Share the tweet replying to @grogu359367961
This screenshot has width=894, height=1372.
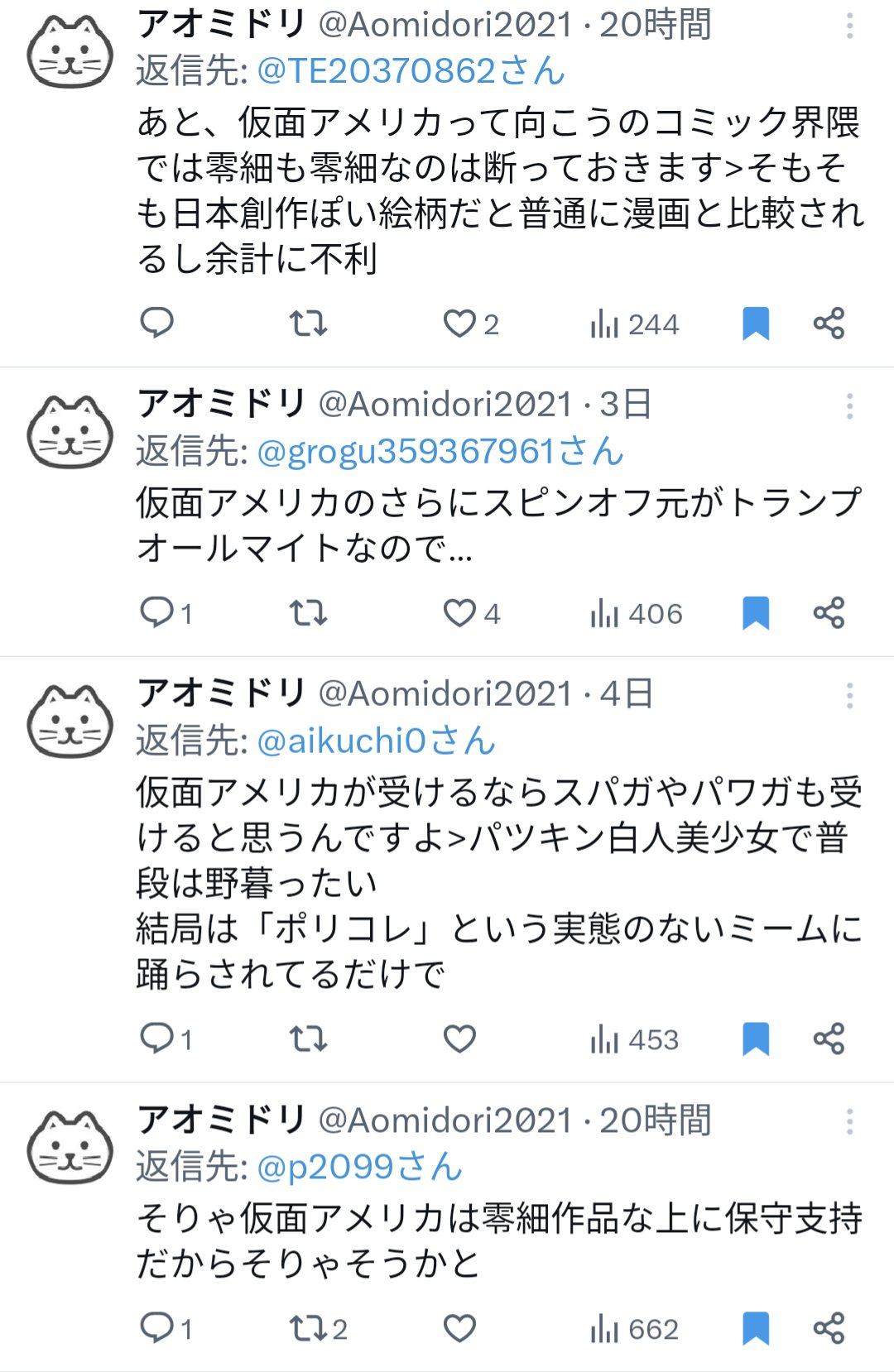829,613
